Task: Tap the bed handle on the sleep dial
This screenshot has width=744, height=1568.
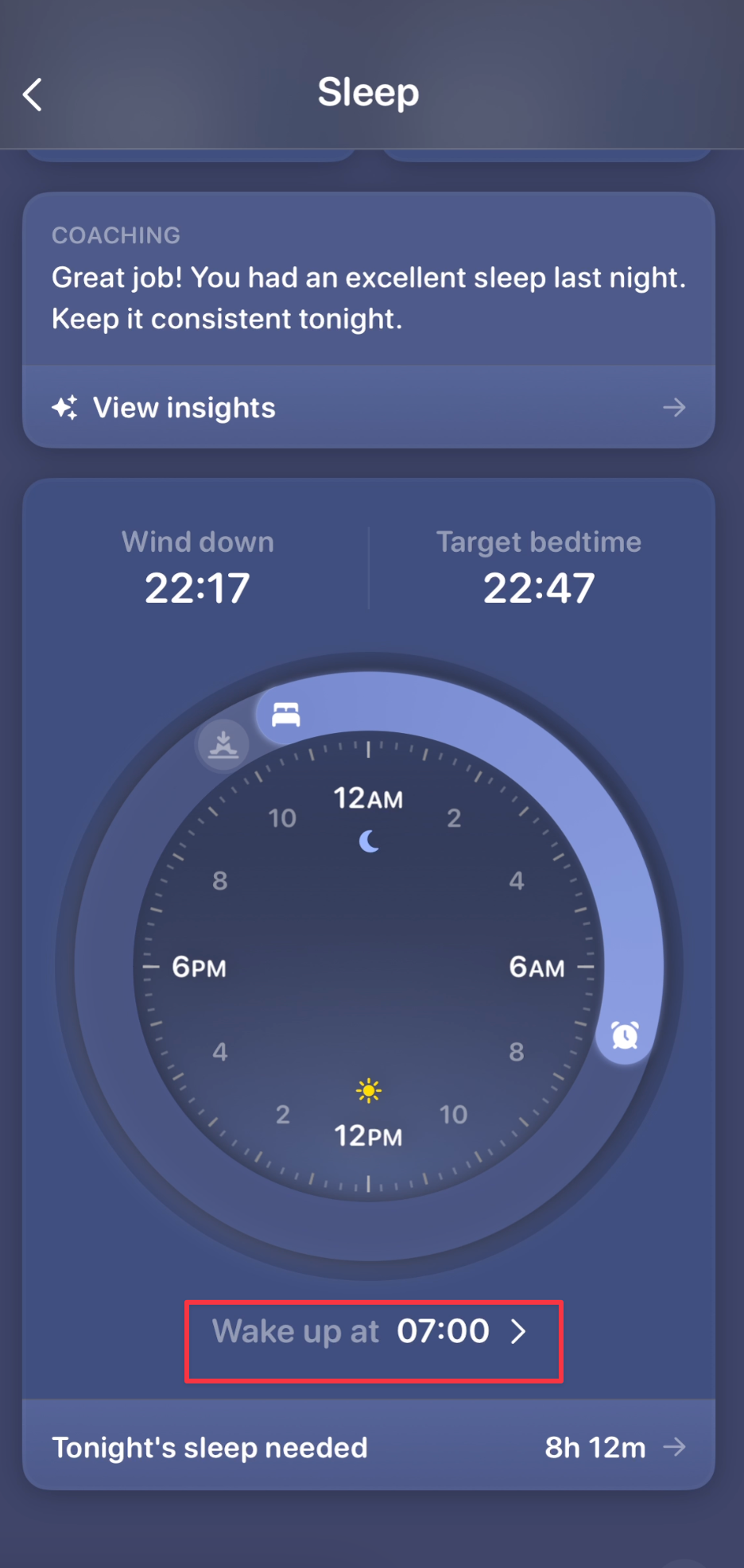Action: click(286, 715)
